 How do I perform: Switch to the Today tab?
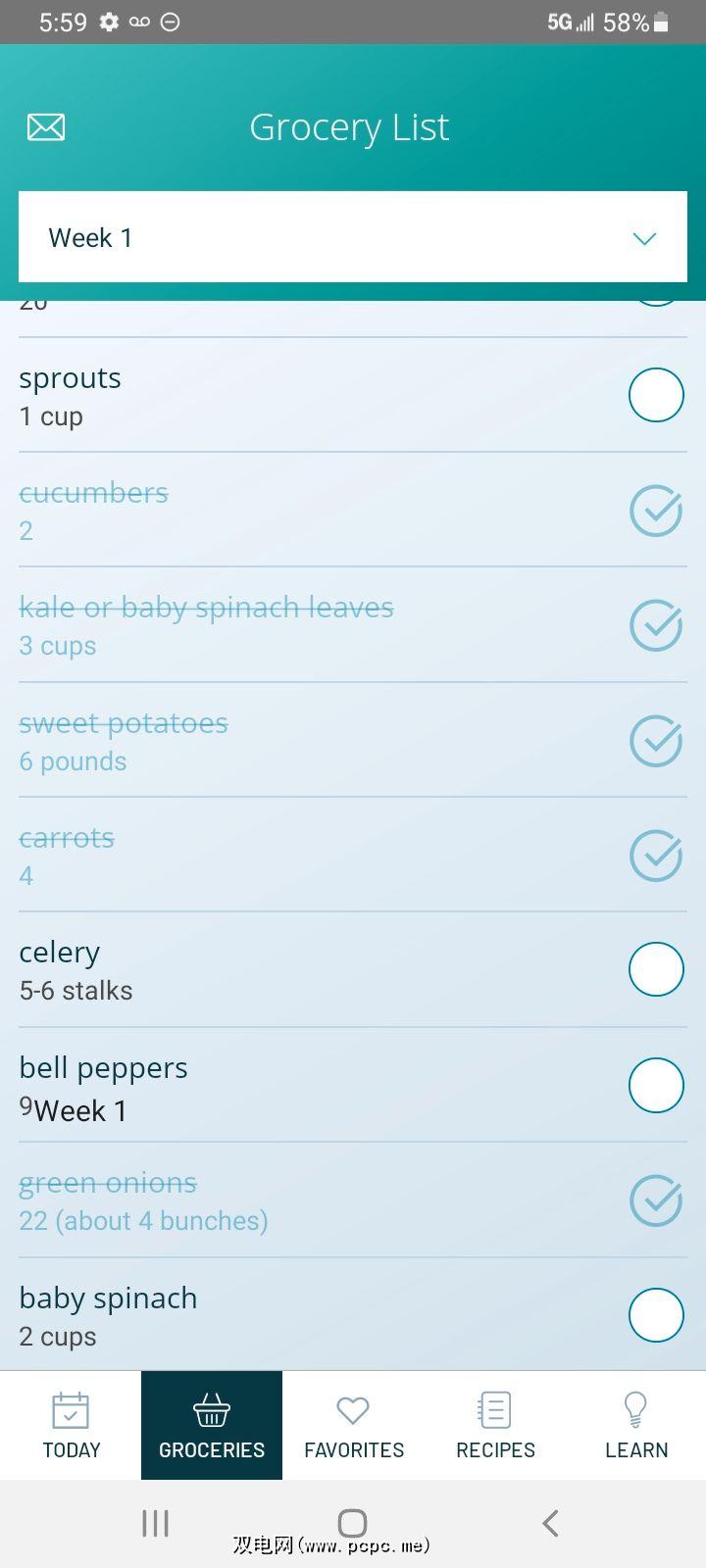click(x=71, y=1425)
